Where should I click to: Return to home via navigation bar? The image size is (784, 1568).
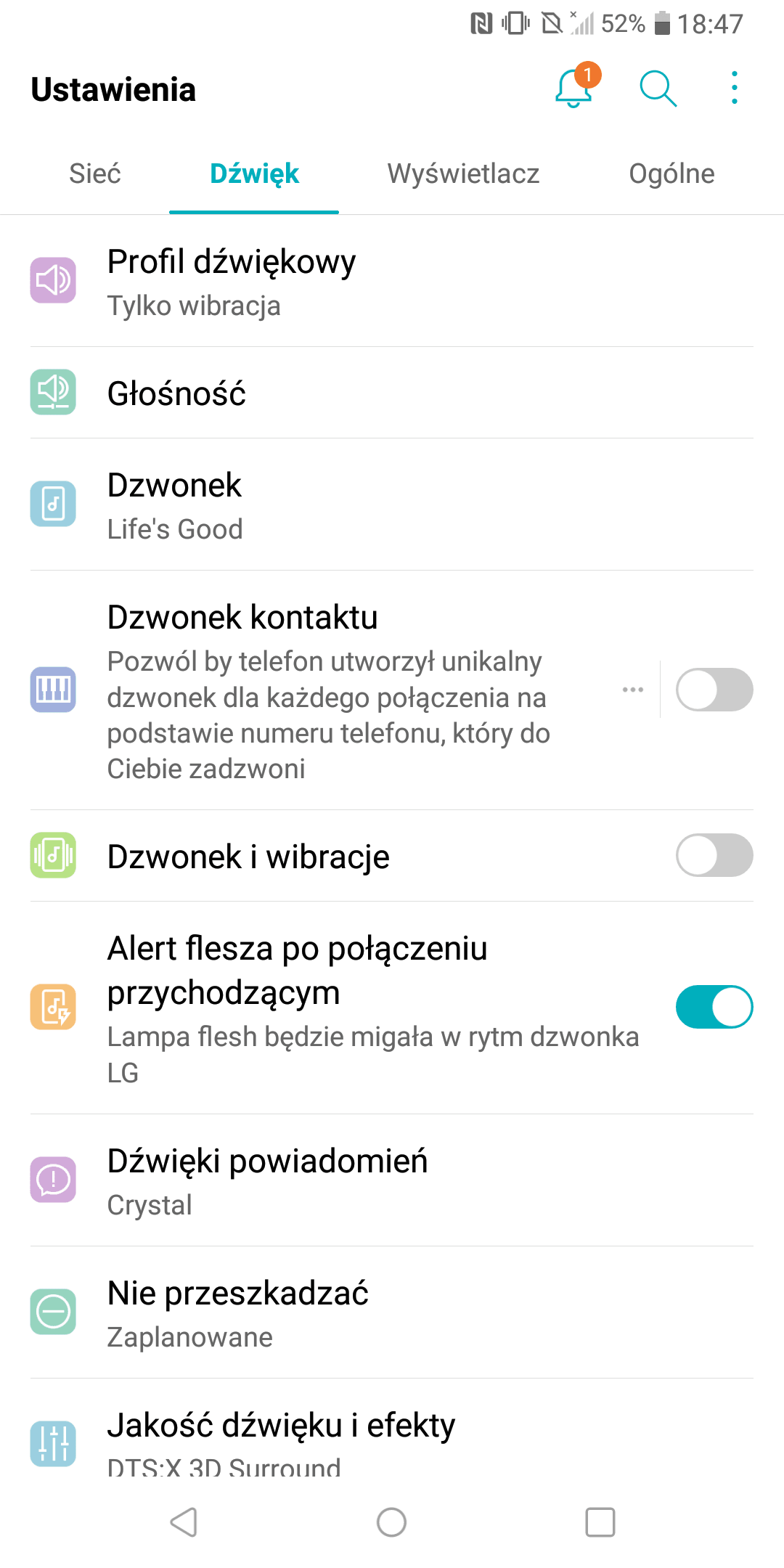point(392,1522)
